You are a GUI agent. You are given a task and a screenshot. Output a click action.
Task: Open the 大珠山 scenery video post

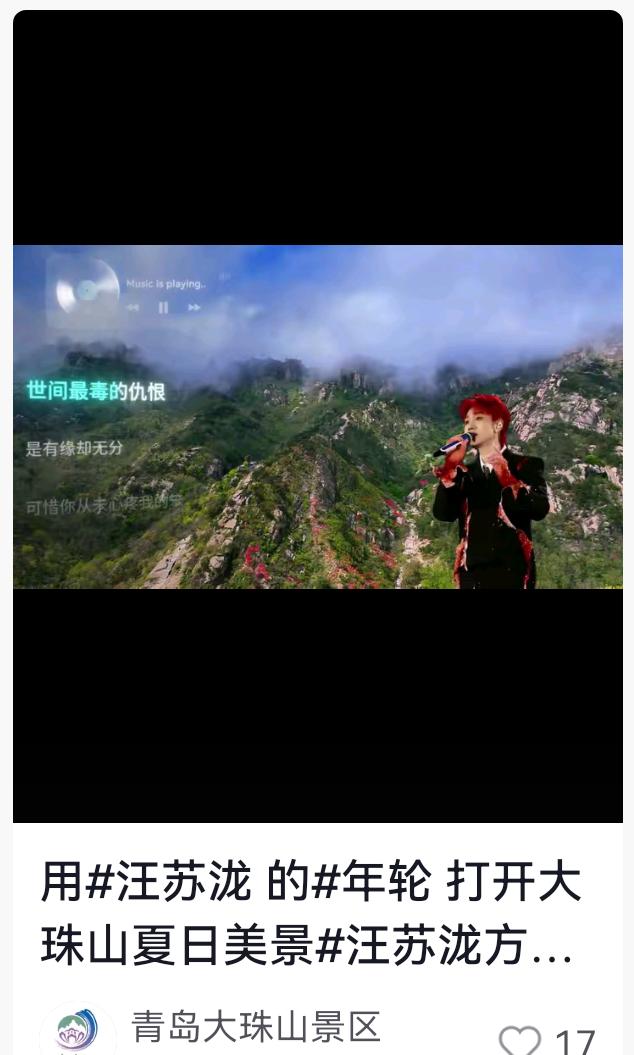[x=318, y=416]
